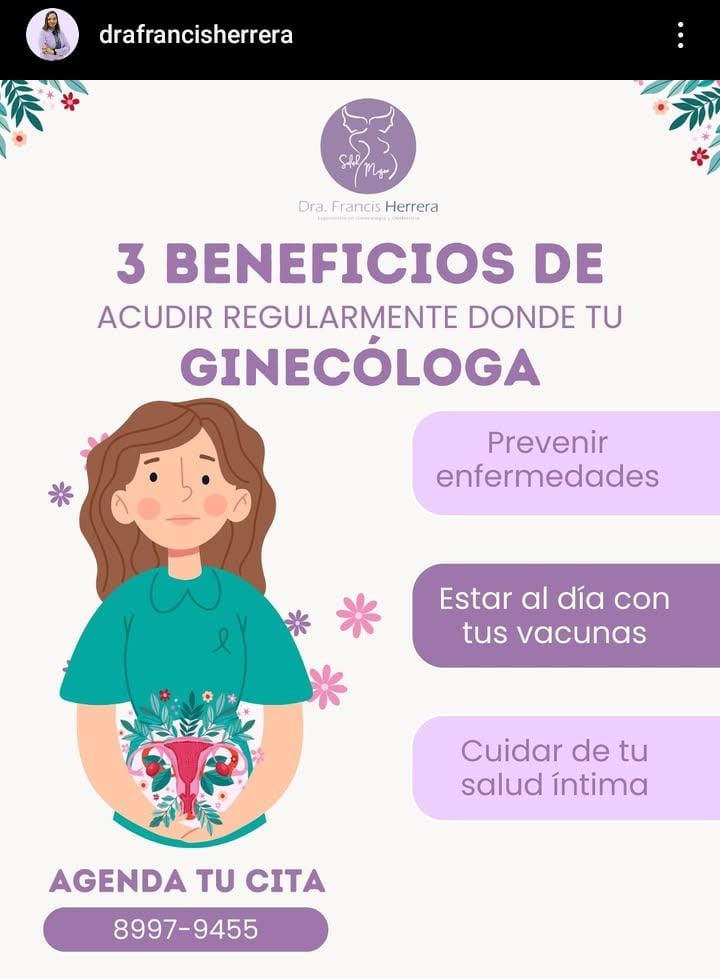Tap the drafrancisherrera username
Viewport: 720px width, 979px height.
(195, 35)
